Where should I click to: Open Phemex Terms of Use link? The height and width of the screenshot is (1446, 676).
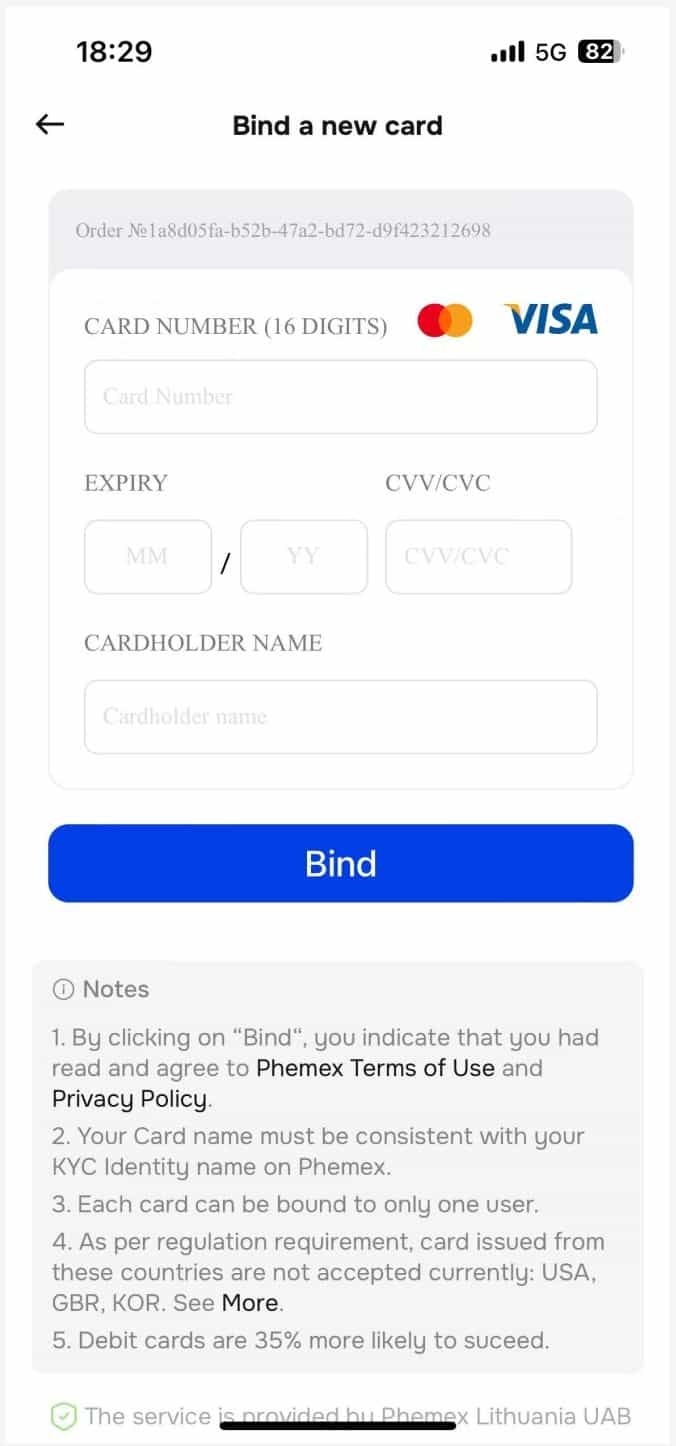(x=375, y=1068)
